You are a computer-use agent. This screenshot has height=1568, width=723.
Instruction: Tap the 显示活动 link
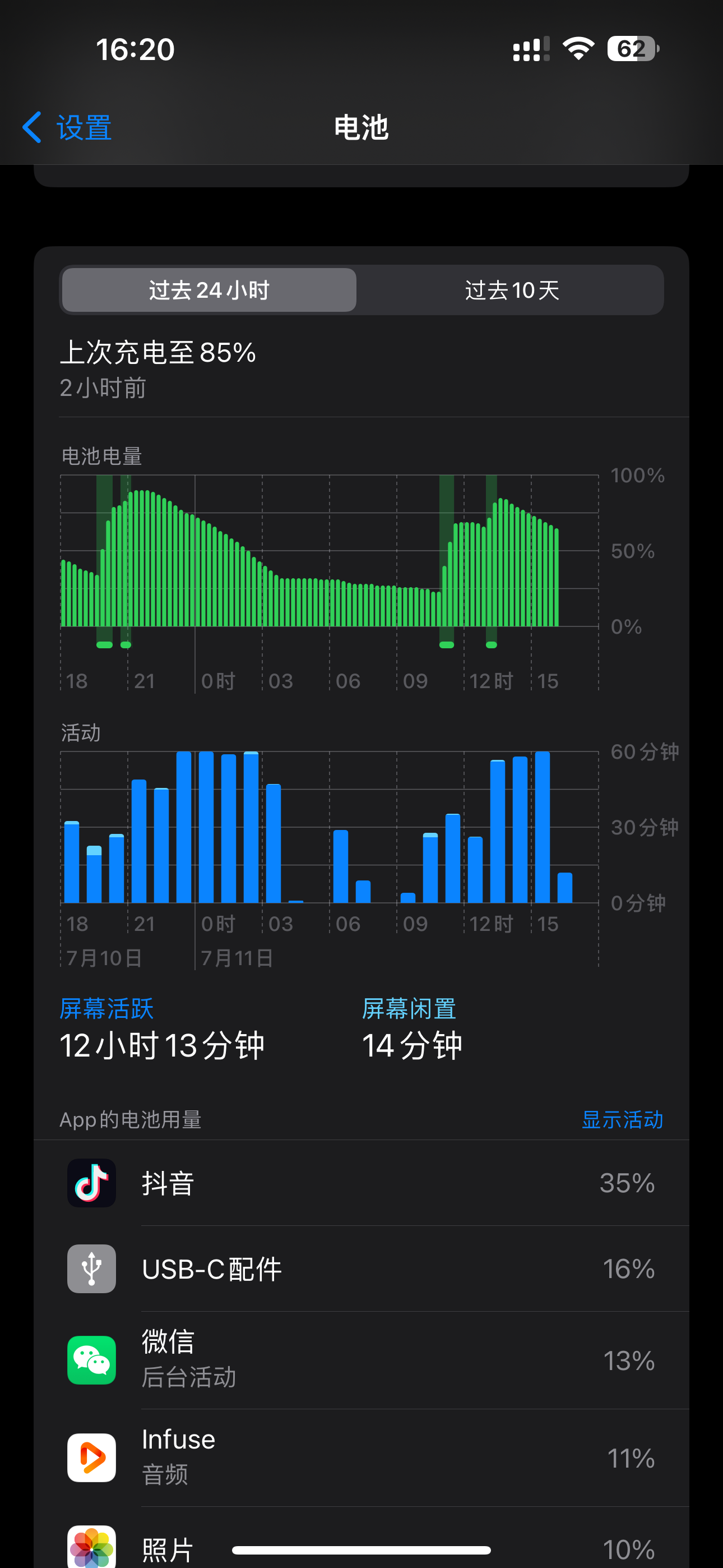[622, 1119]
